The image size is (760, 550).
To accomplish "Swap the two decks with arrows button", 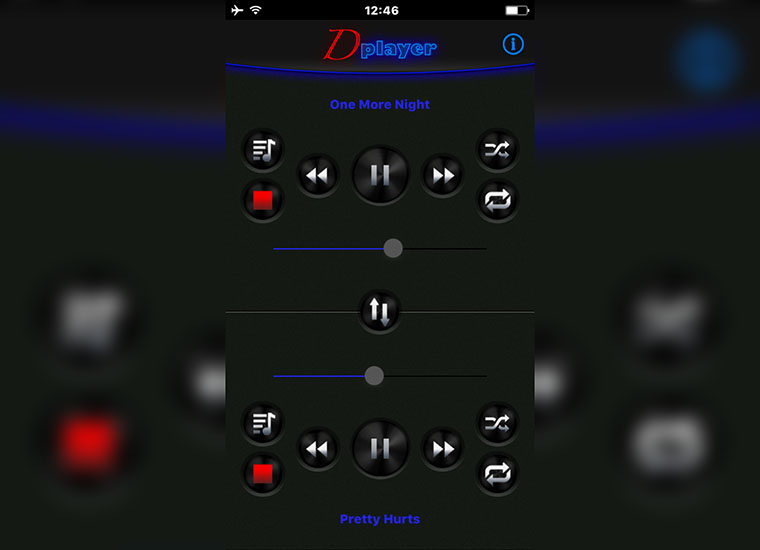I will pyautogui.click(x=379, y=312).
